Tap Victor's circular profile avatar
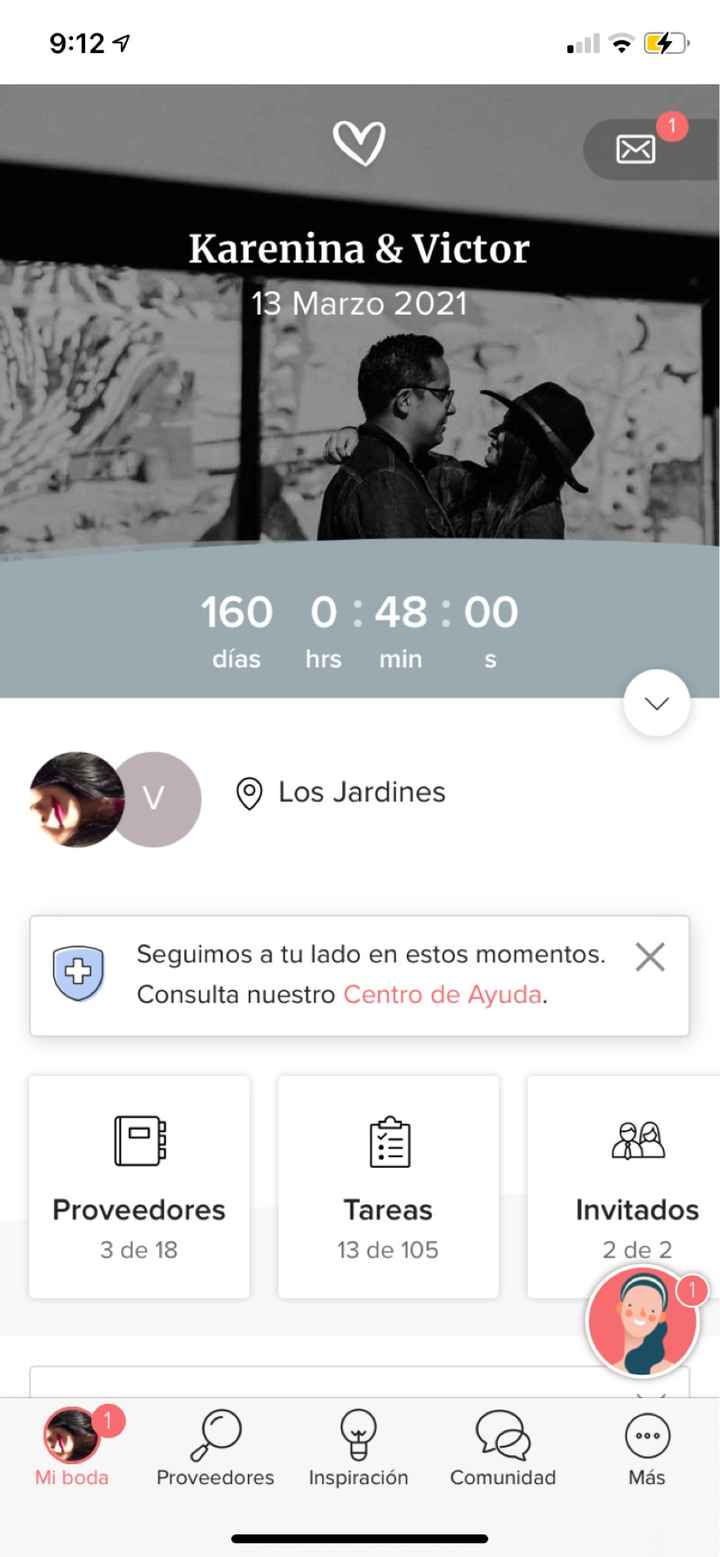The height and width of the screenshot is (1557, 720). (x=155, y=799)
